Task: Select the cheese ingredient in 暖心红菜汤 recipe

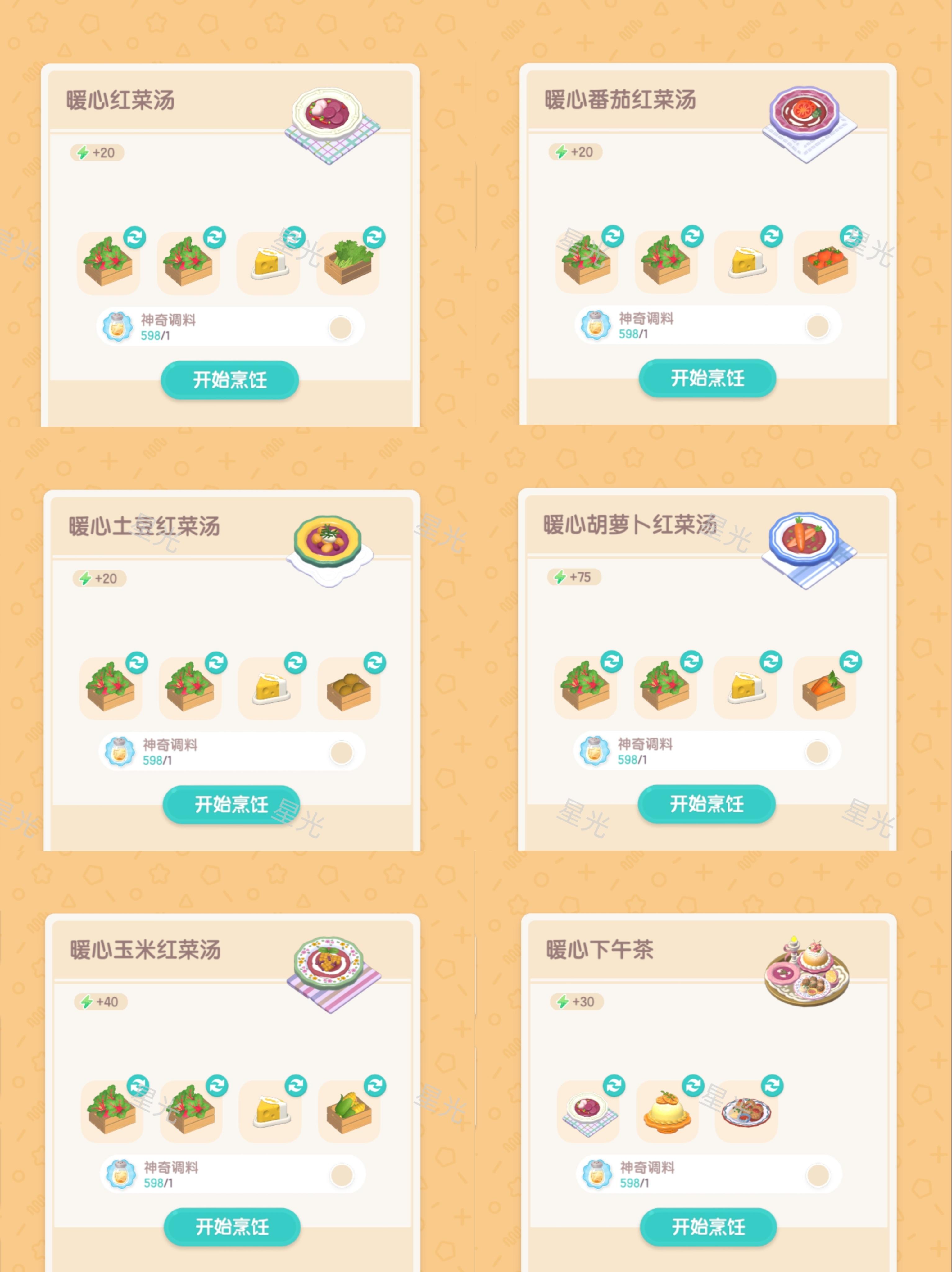Action: (x=269, y=264)
